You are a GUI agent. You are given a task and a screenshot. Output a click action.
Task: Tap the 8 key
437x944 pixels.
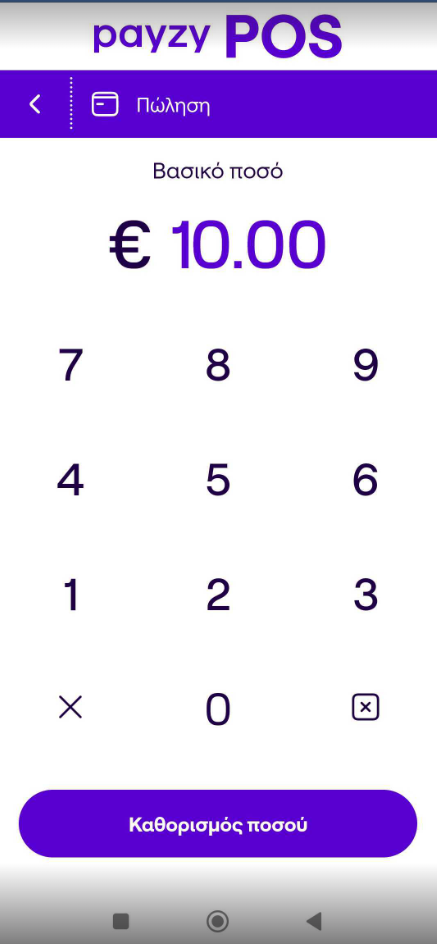(218, 365)
